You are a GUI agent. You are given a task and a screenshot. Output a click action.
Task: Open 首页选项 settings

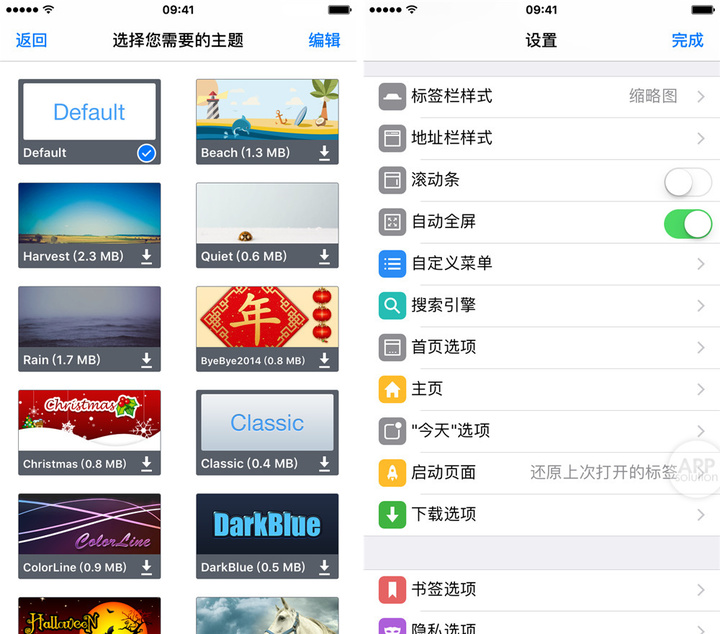(x=540, y=347)
